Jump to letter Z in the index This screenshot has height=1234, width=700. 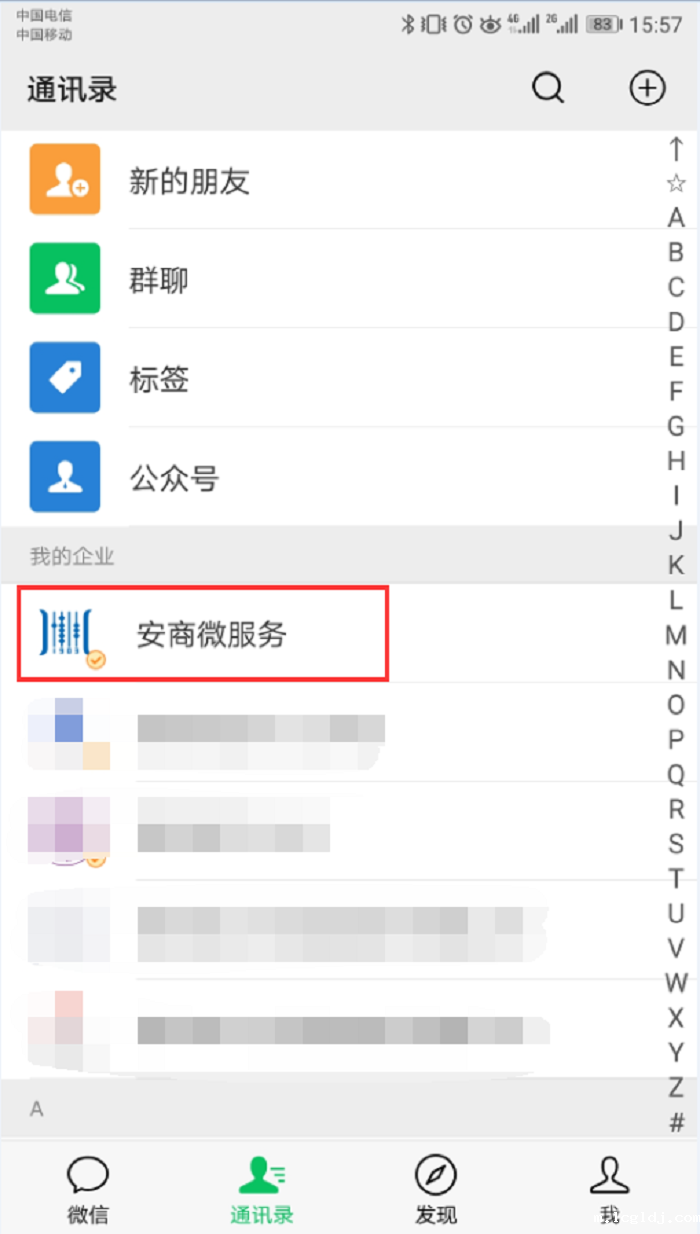pyautogui.click(x=676, y=1087)
